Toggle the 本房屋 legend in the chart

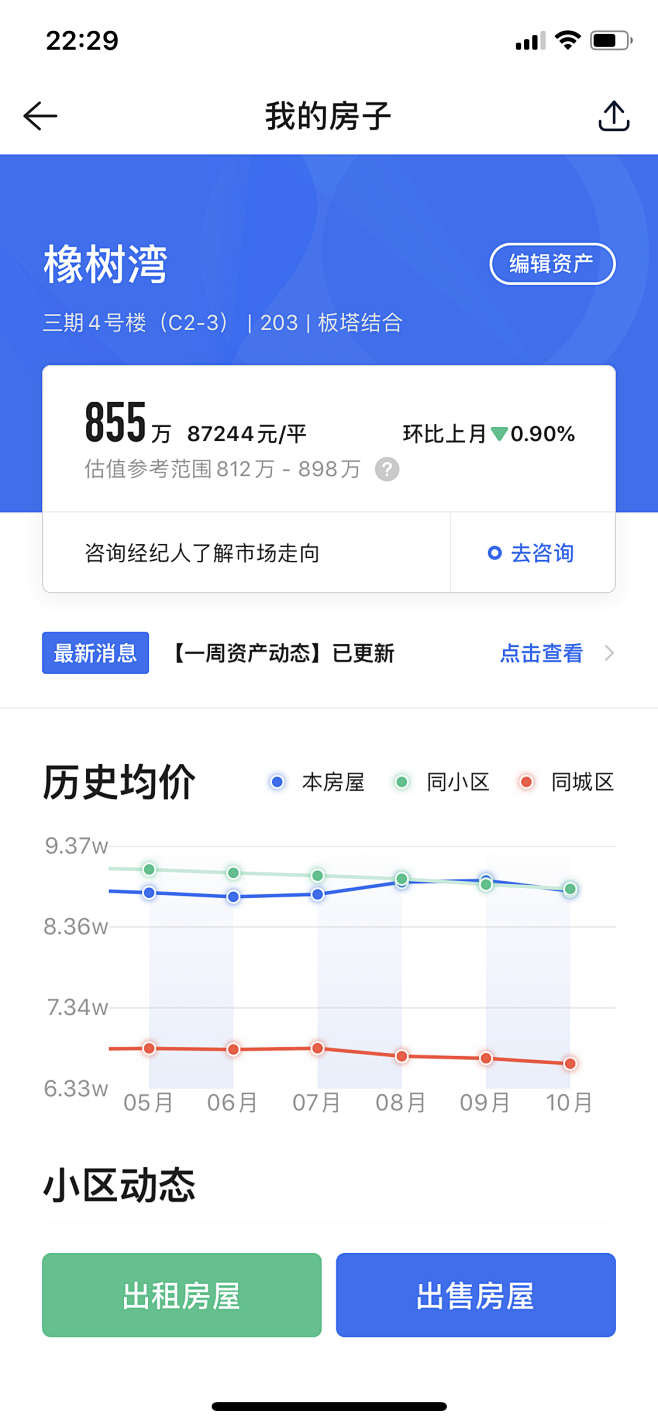pyautogui.click(x=317, y=782)
